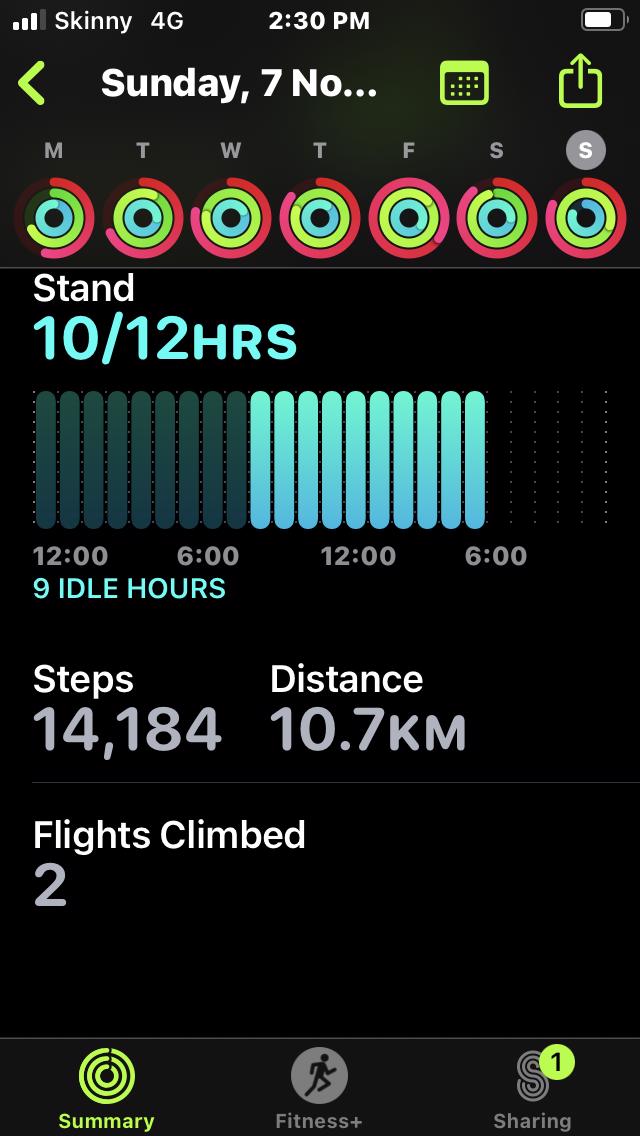Go back using the green arrow
The image size is (640, 1136).
[32, 84]
